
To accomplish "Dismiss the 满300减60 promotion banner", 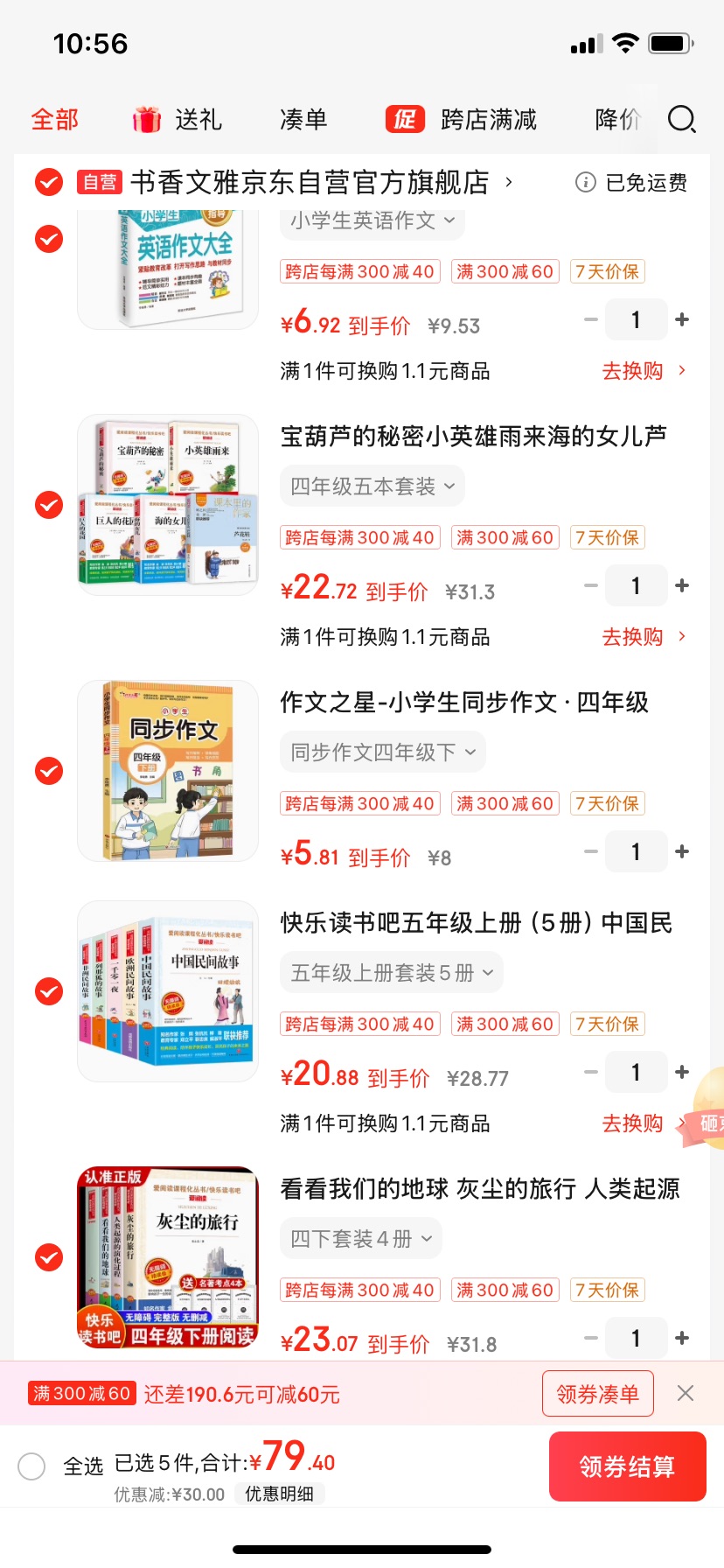I will tap(686, 1393).
